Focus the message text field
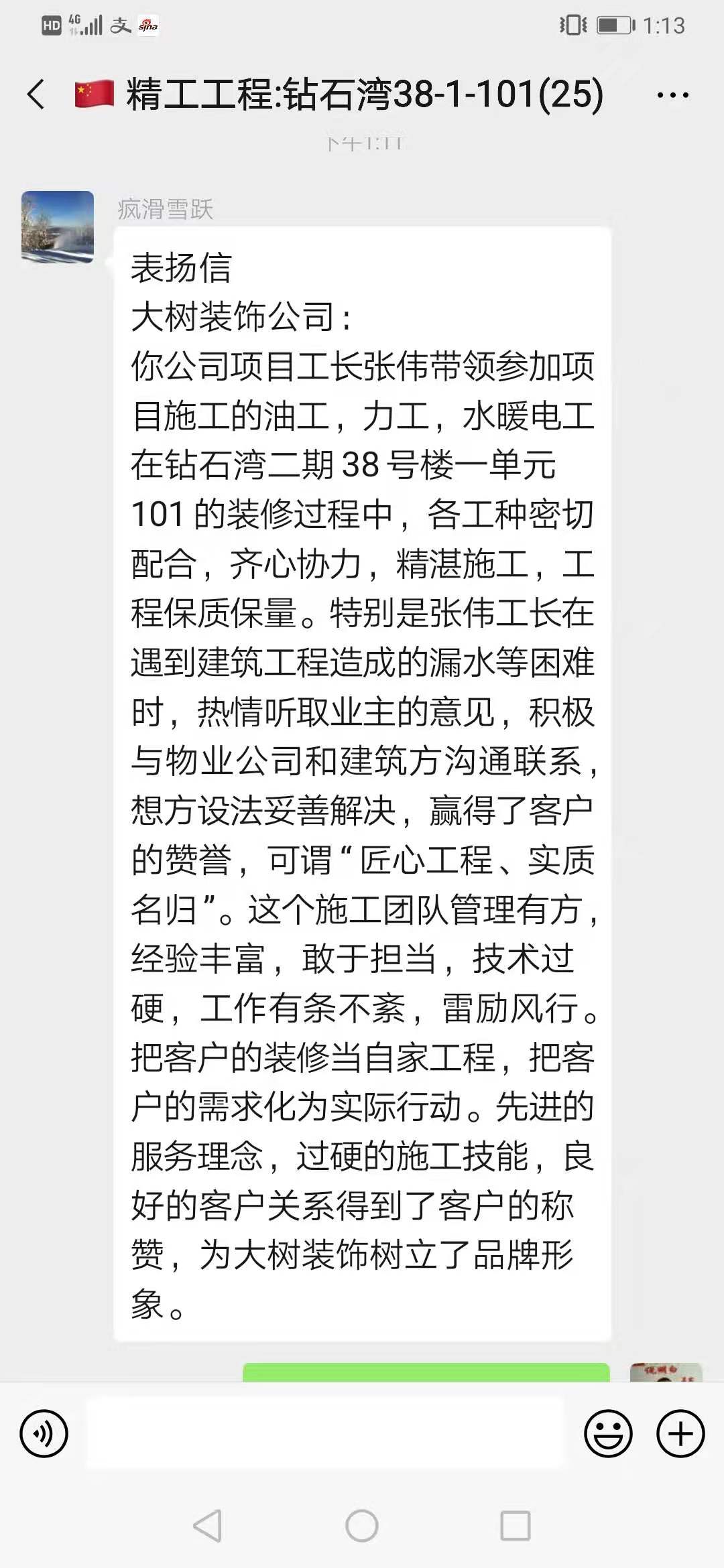 click(x=325, y=1434)
